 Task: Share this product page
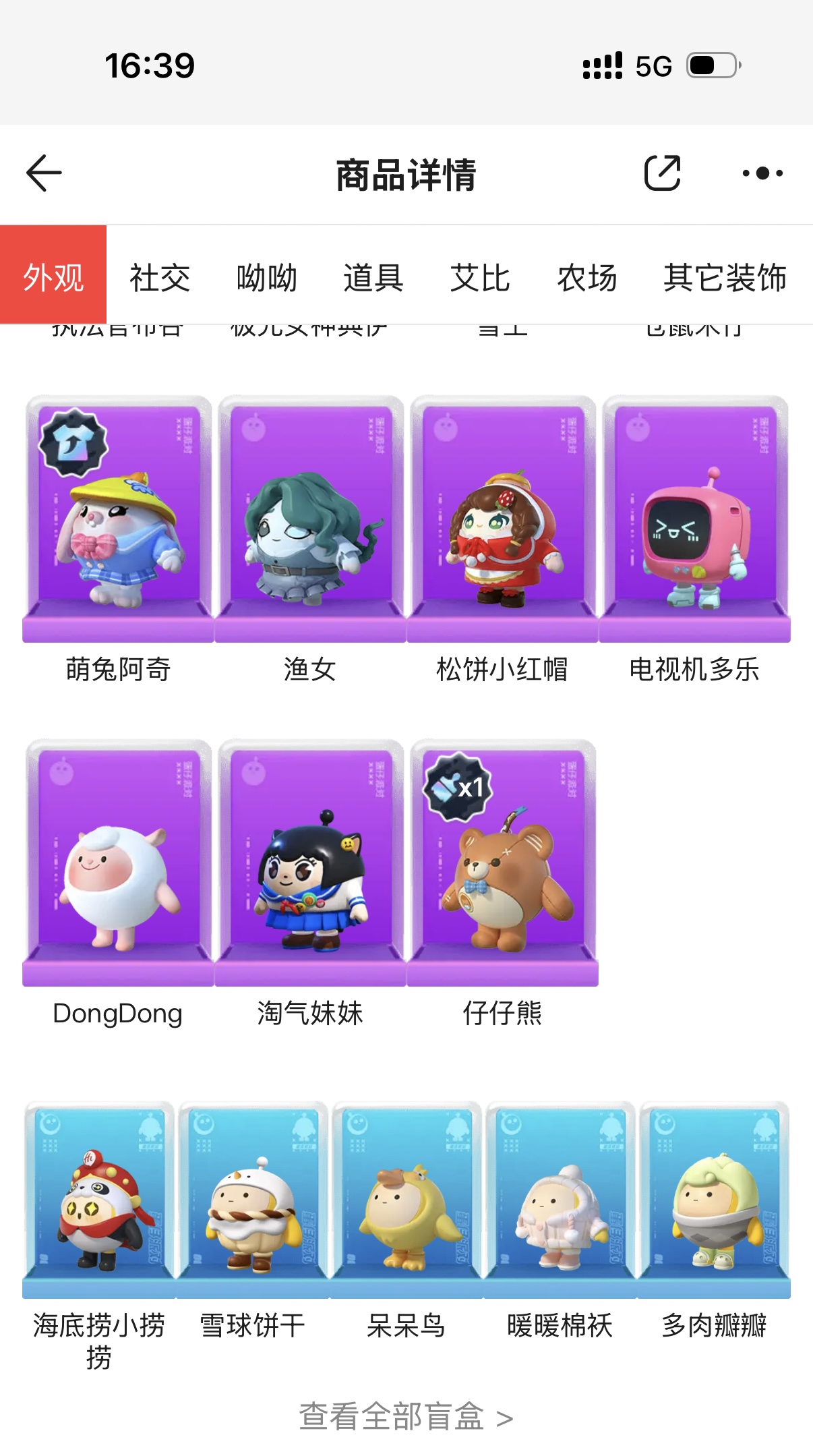662,173
